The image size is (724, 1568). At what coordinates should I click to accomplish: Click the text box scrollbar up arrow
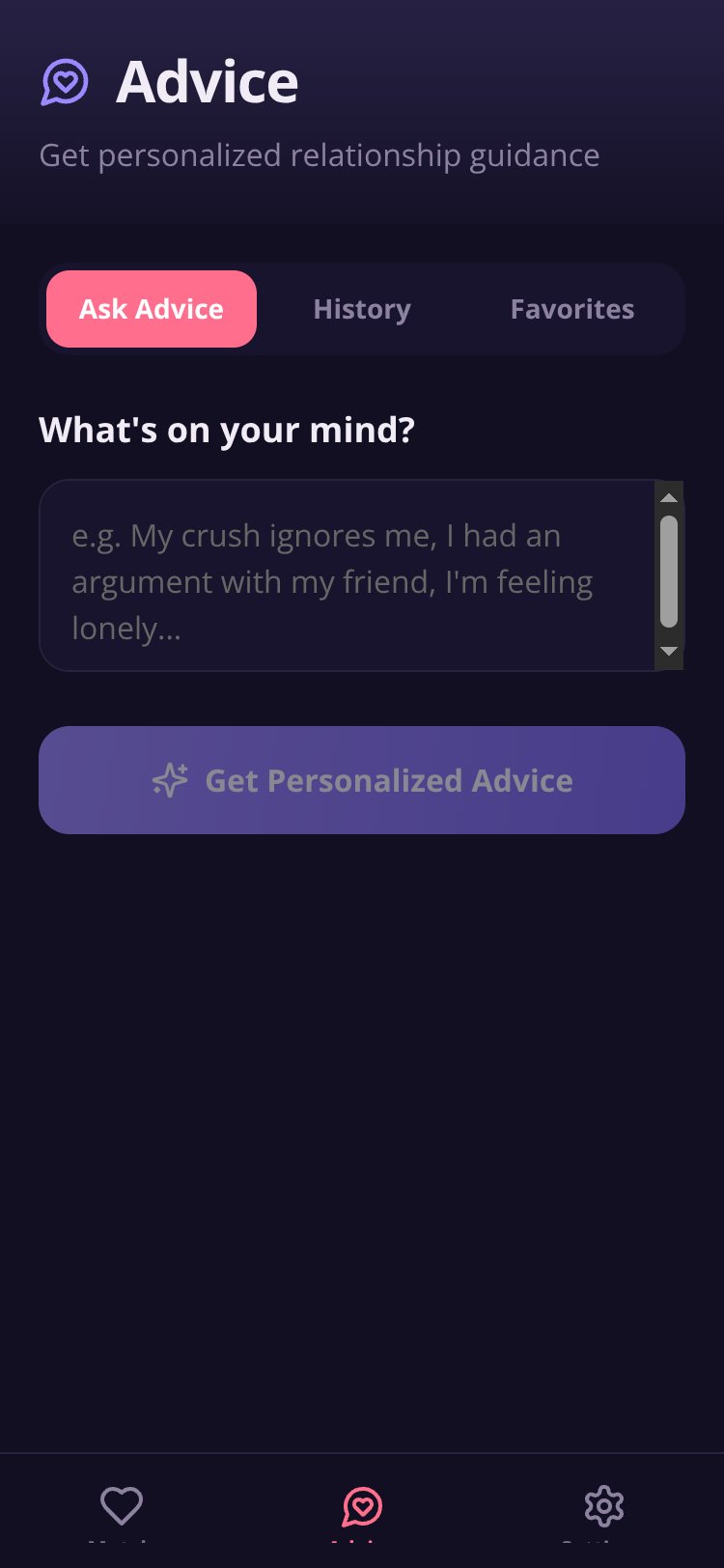[669, 497]
